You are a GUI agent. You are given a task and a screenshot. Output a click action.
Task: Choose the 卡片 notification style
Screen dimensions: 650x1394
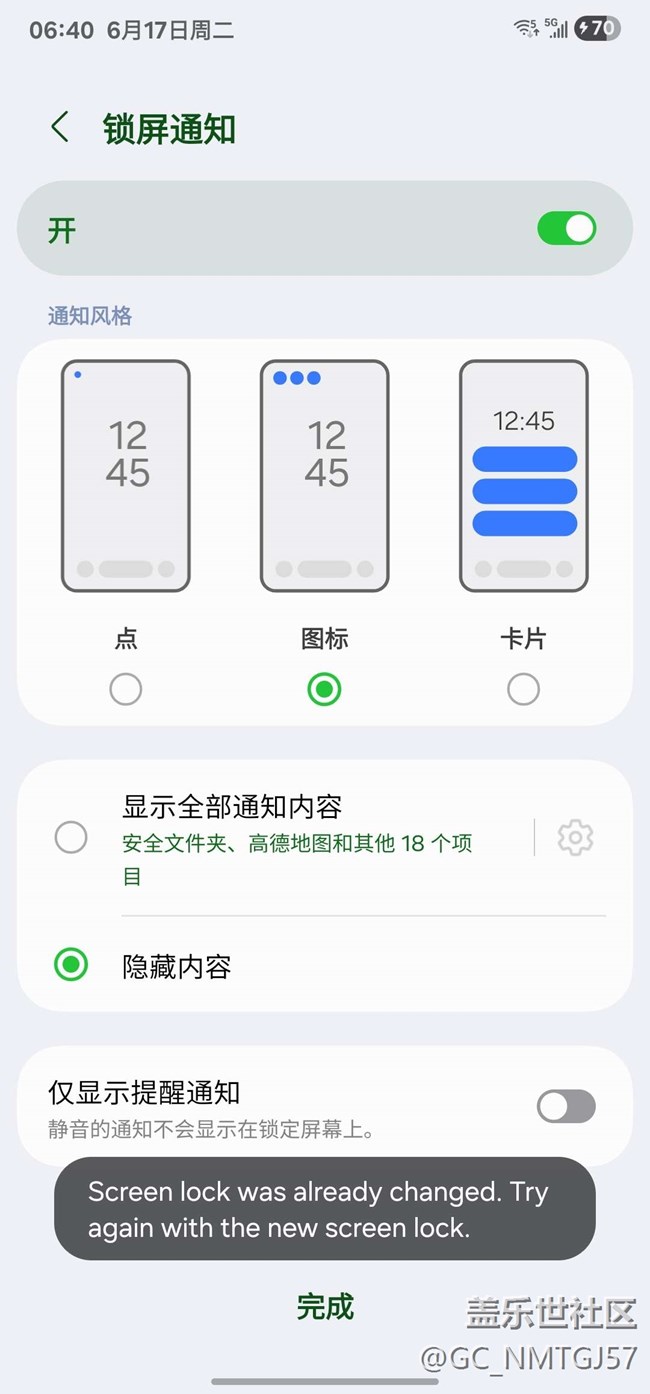point(523,689)
